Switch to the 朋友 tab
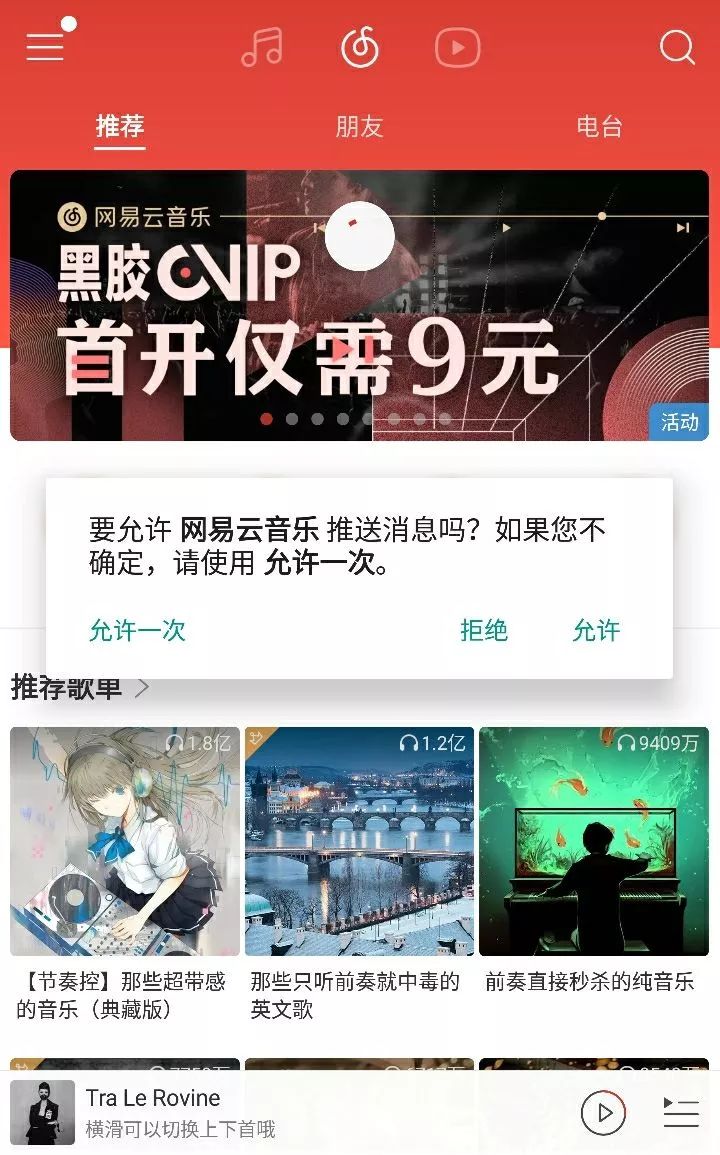Screen dimensions: 720x1155 (x=359, y=127)
